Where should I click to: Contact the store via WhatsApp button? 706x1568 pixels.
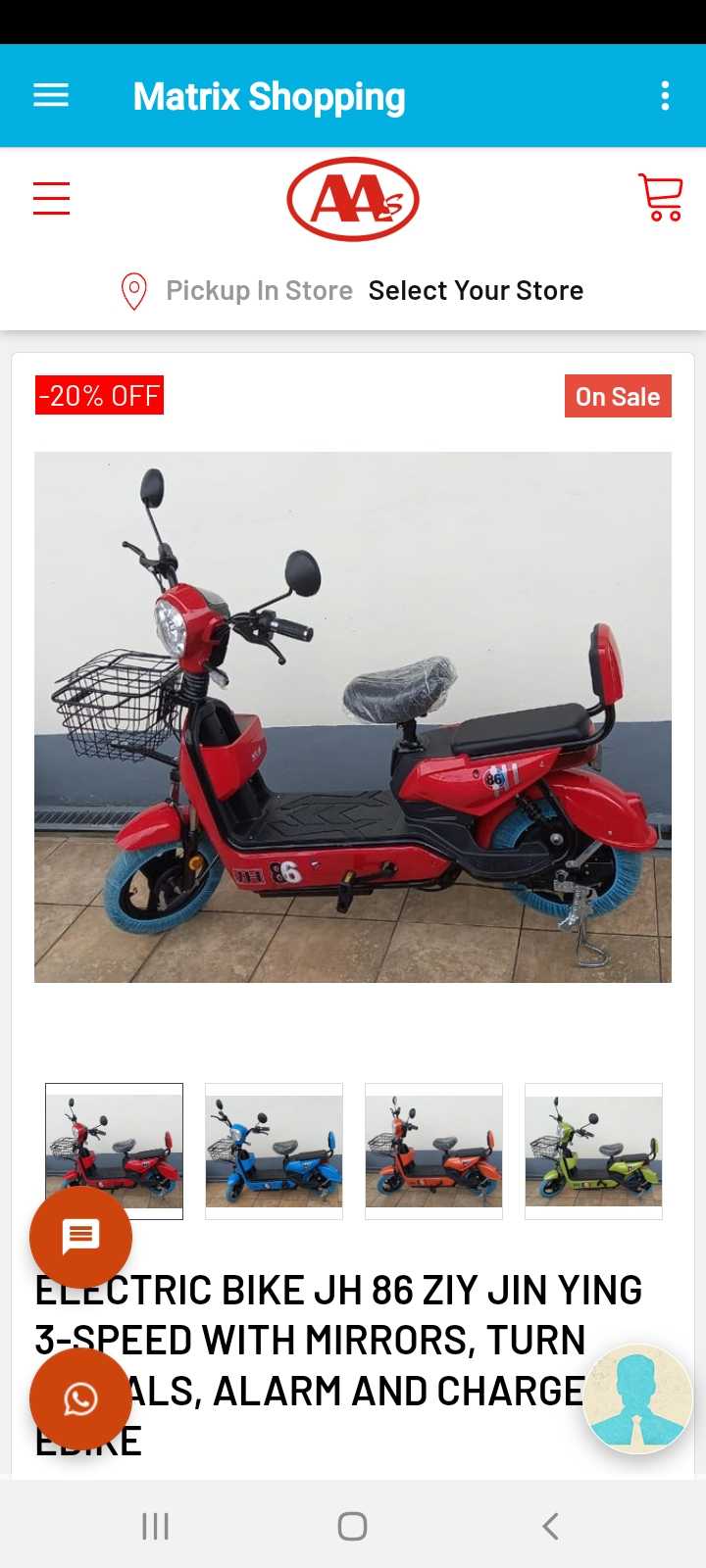coord(80,1398)
